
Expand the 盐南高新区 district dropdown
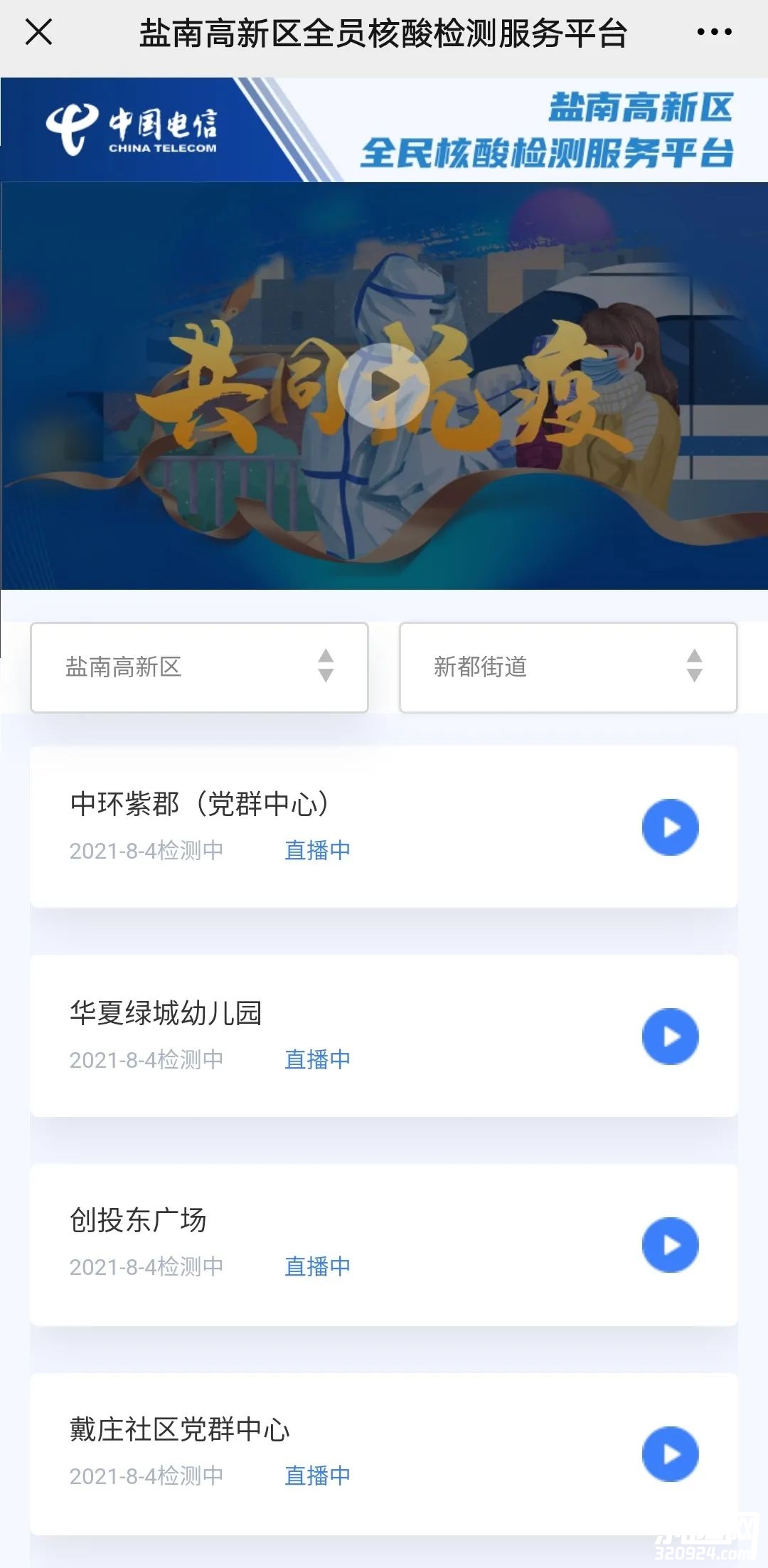click(199, 667)
